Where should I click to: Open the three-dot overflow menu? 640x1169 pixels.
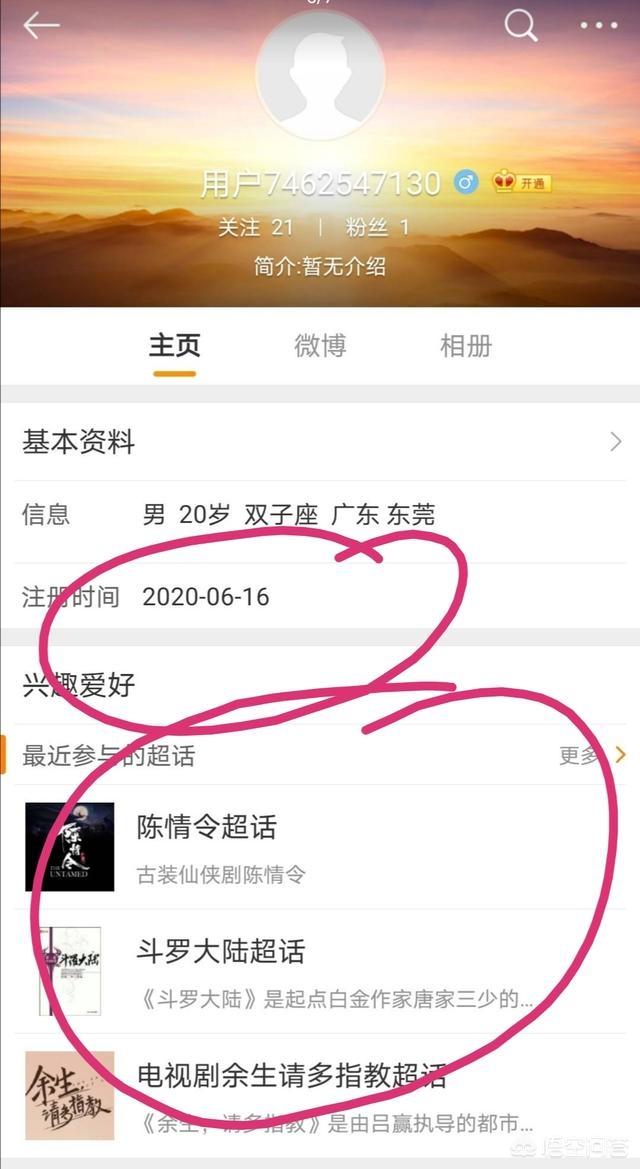(599, 25)
